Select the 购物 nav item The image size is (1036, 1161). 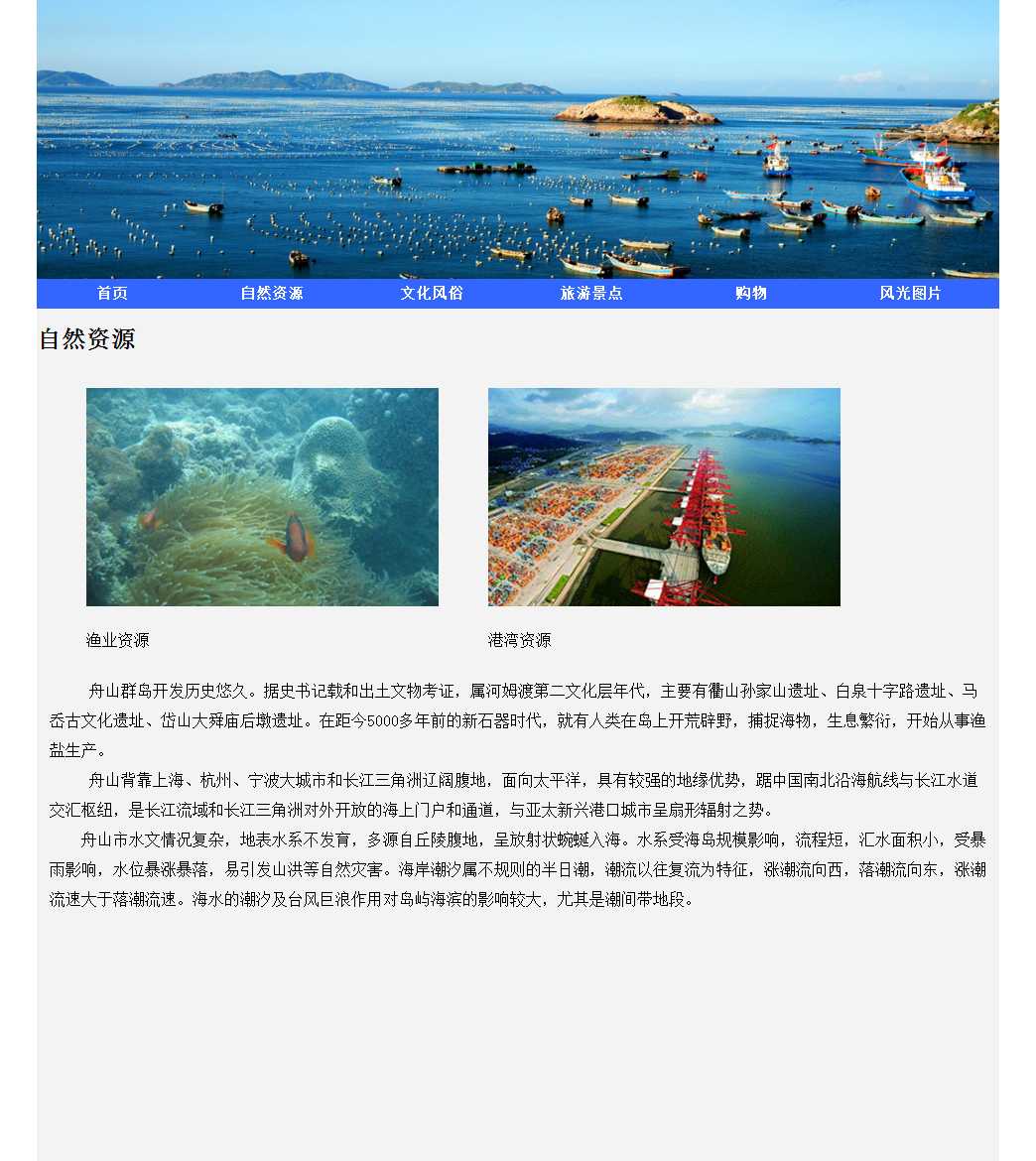tap(751, 294)
